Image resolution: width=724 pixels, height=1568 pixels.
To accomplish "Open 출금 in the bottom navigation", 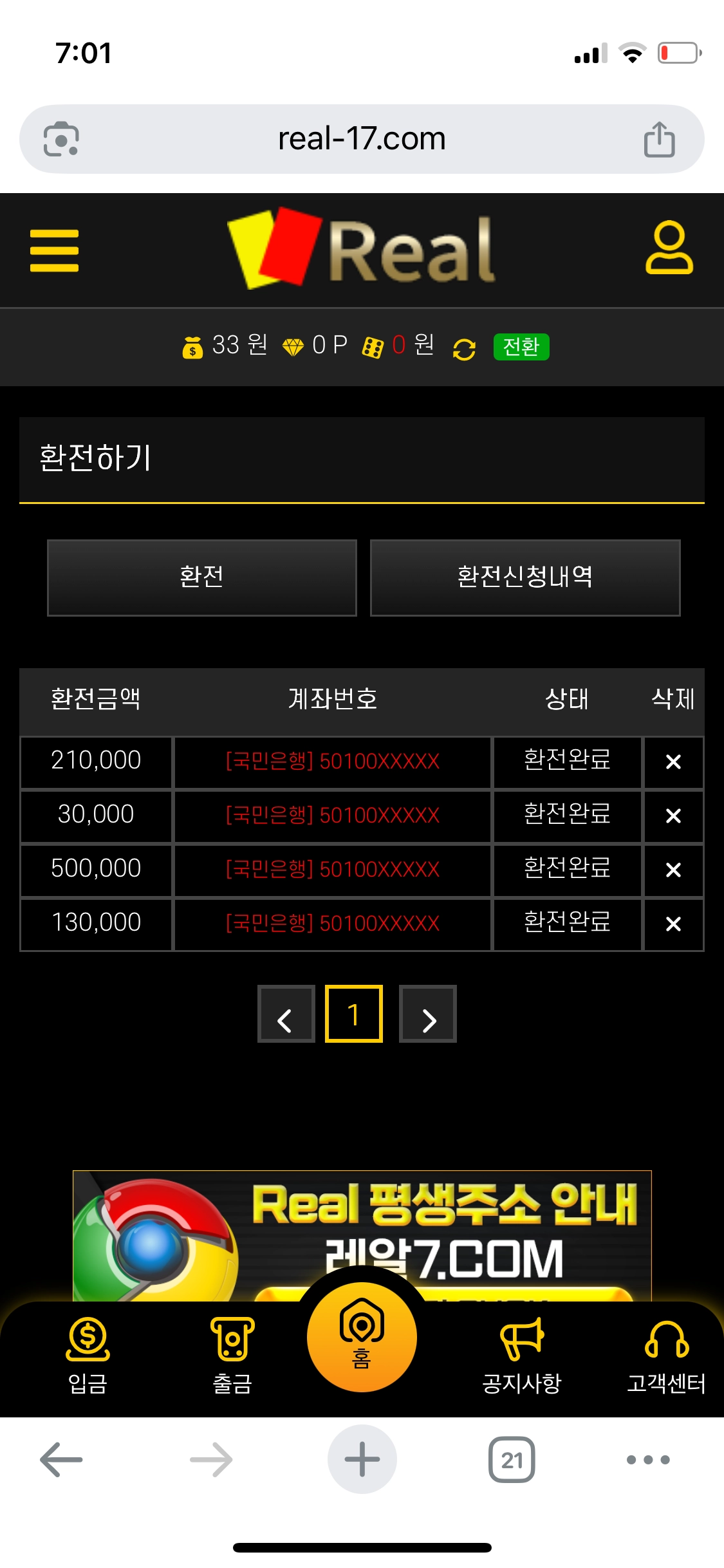I will point(232,1353).
